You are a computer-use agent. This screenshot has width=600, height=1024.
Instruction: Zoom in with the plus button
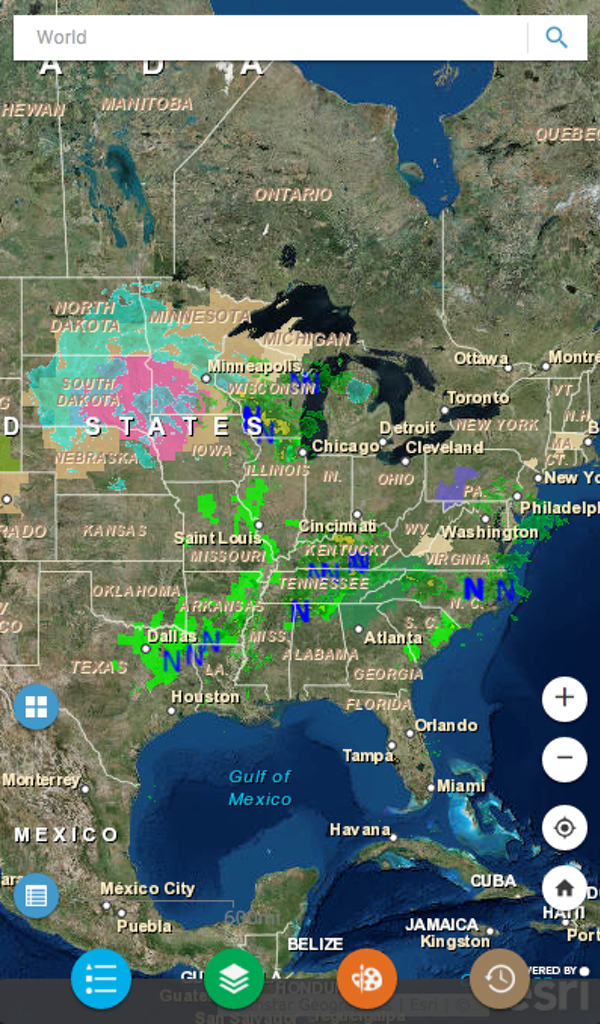pos(564,698)
